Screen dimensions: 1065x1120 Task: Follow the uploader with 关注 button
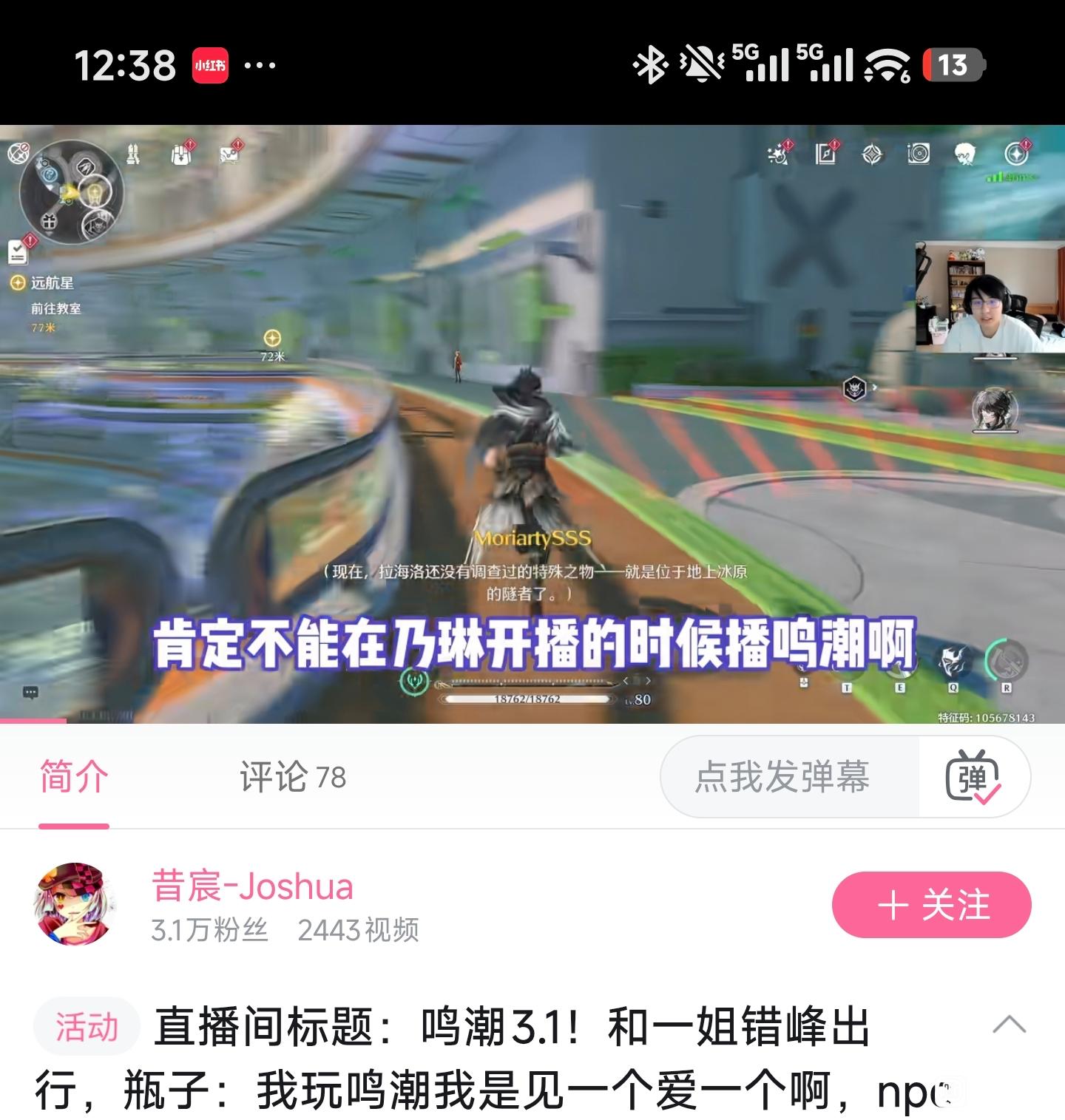click(931, 905)
